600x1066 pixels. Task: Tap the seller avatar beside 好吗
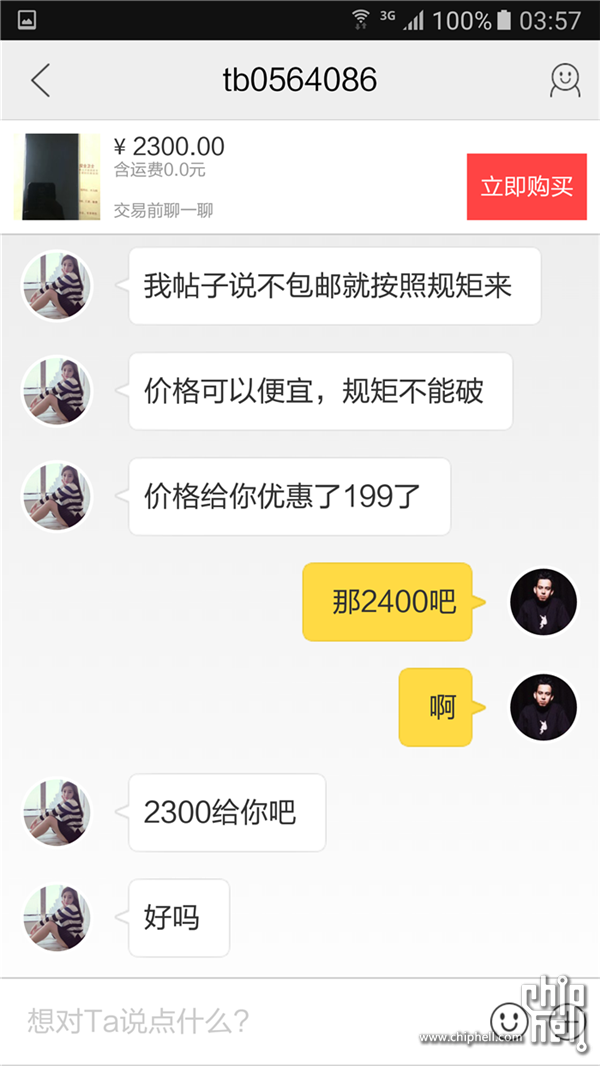[57, 917]
